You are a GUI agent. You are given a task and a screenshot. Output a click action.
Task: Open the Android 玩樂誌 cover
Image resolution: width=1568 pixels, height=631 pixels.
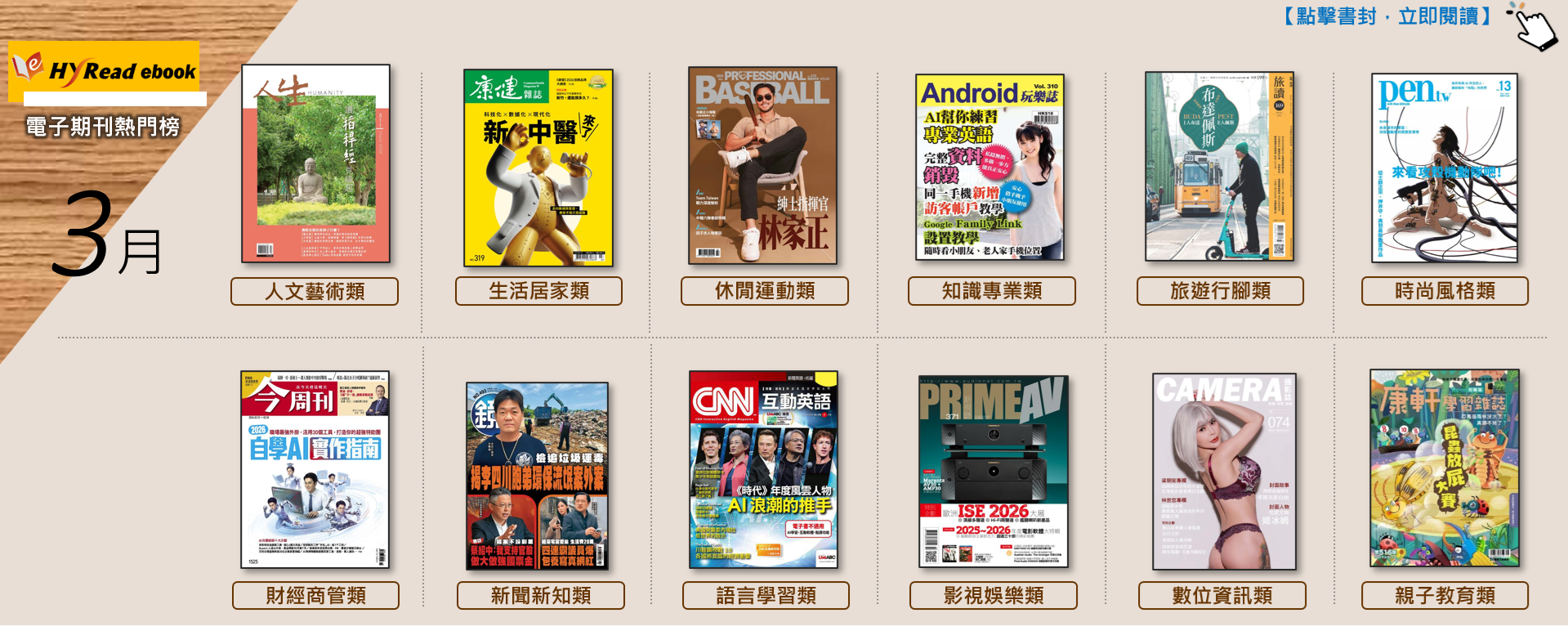[989, 167]
